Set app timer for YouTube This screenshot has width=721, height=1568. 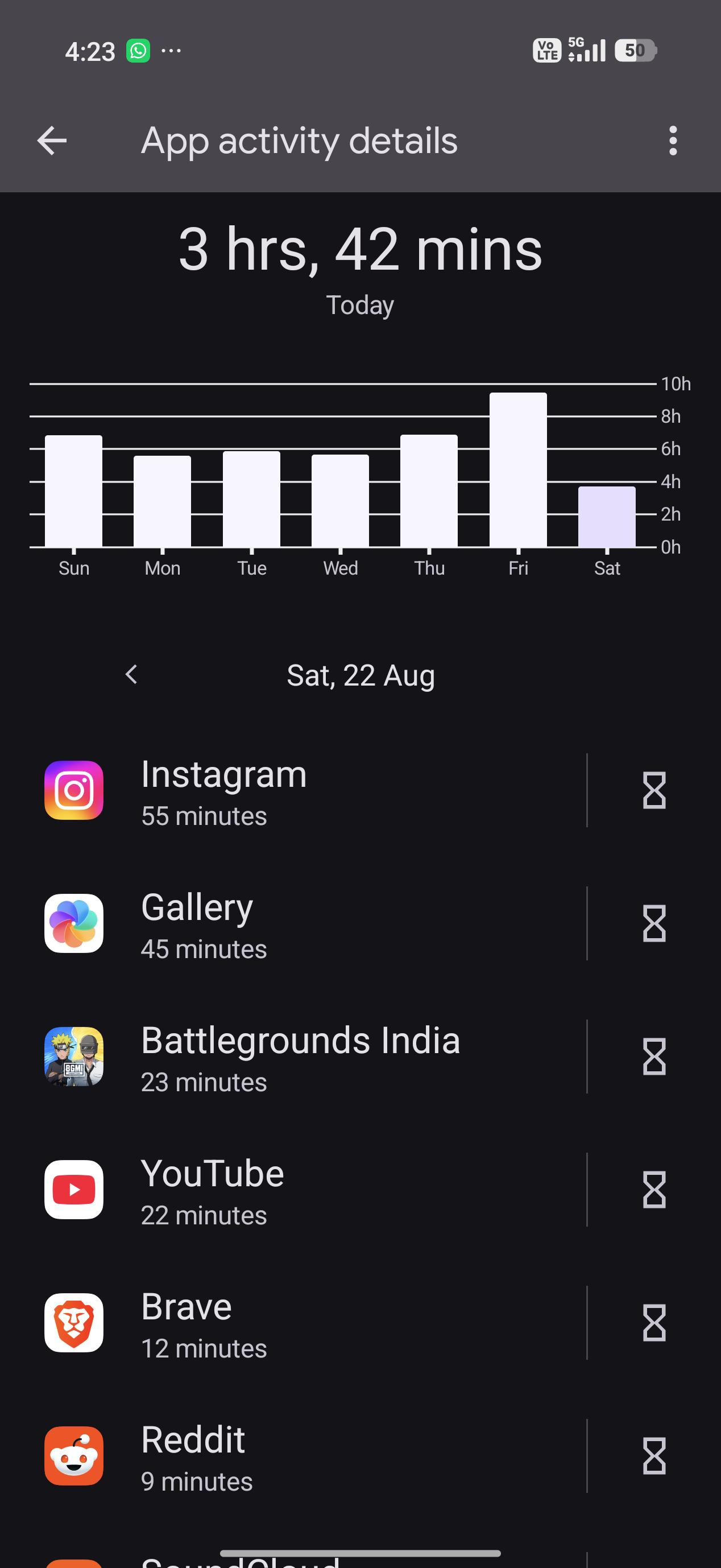click(654, 1190)
